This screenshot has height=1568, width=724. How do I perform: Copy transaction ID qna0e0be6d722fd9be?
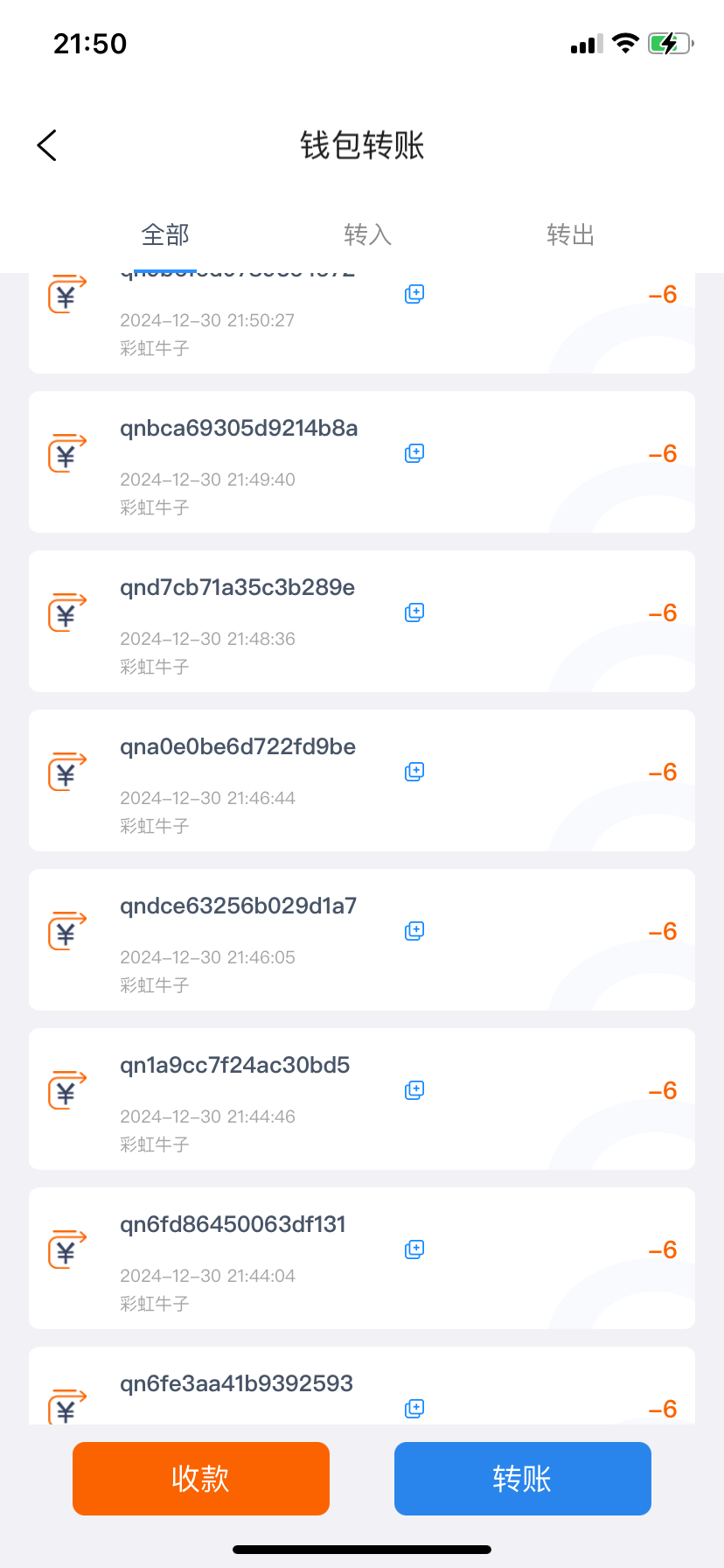coord(414,772)
